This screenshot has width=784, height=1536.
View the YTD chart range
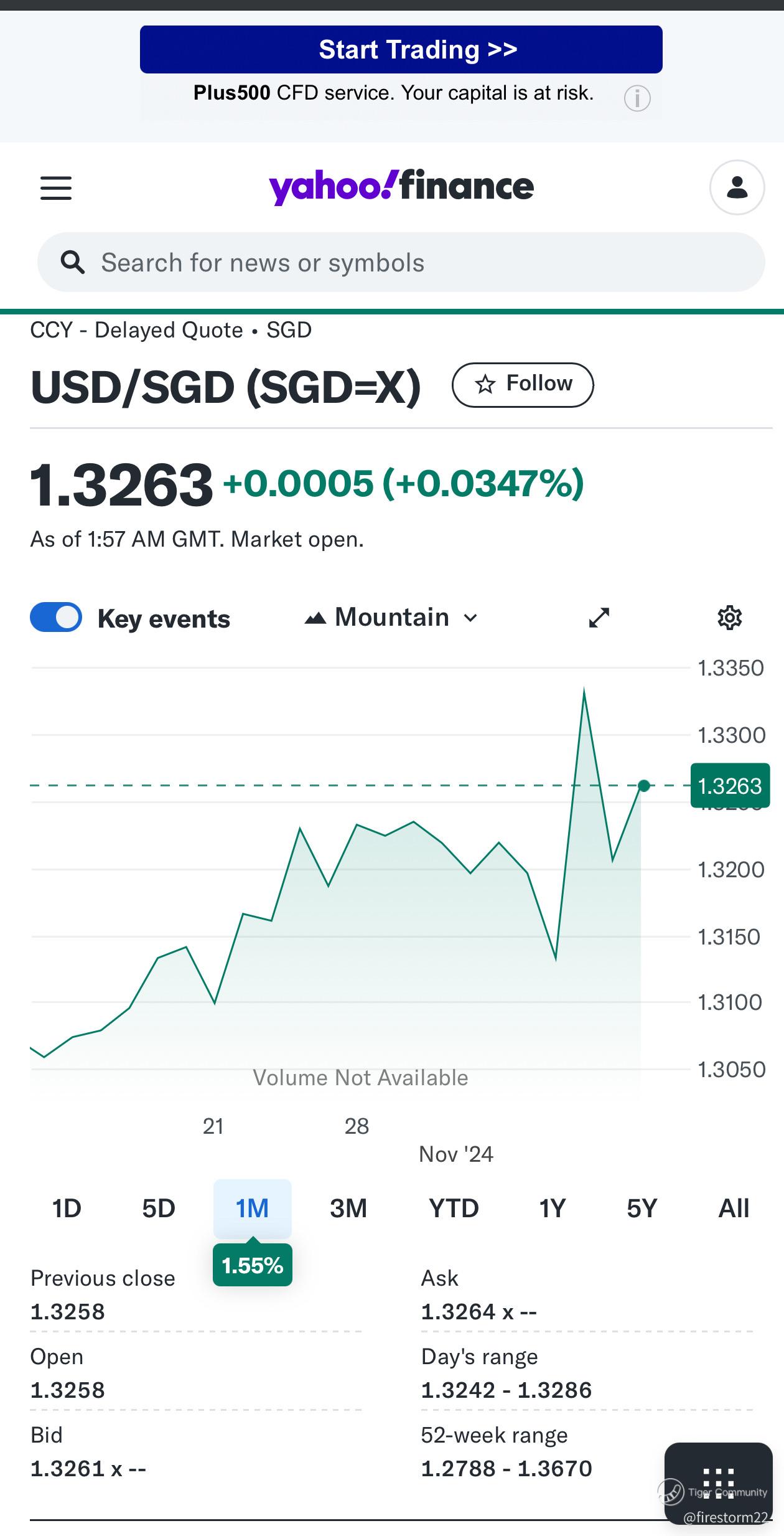[x=454, y=1209]
